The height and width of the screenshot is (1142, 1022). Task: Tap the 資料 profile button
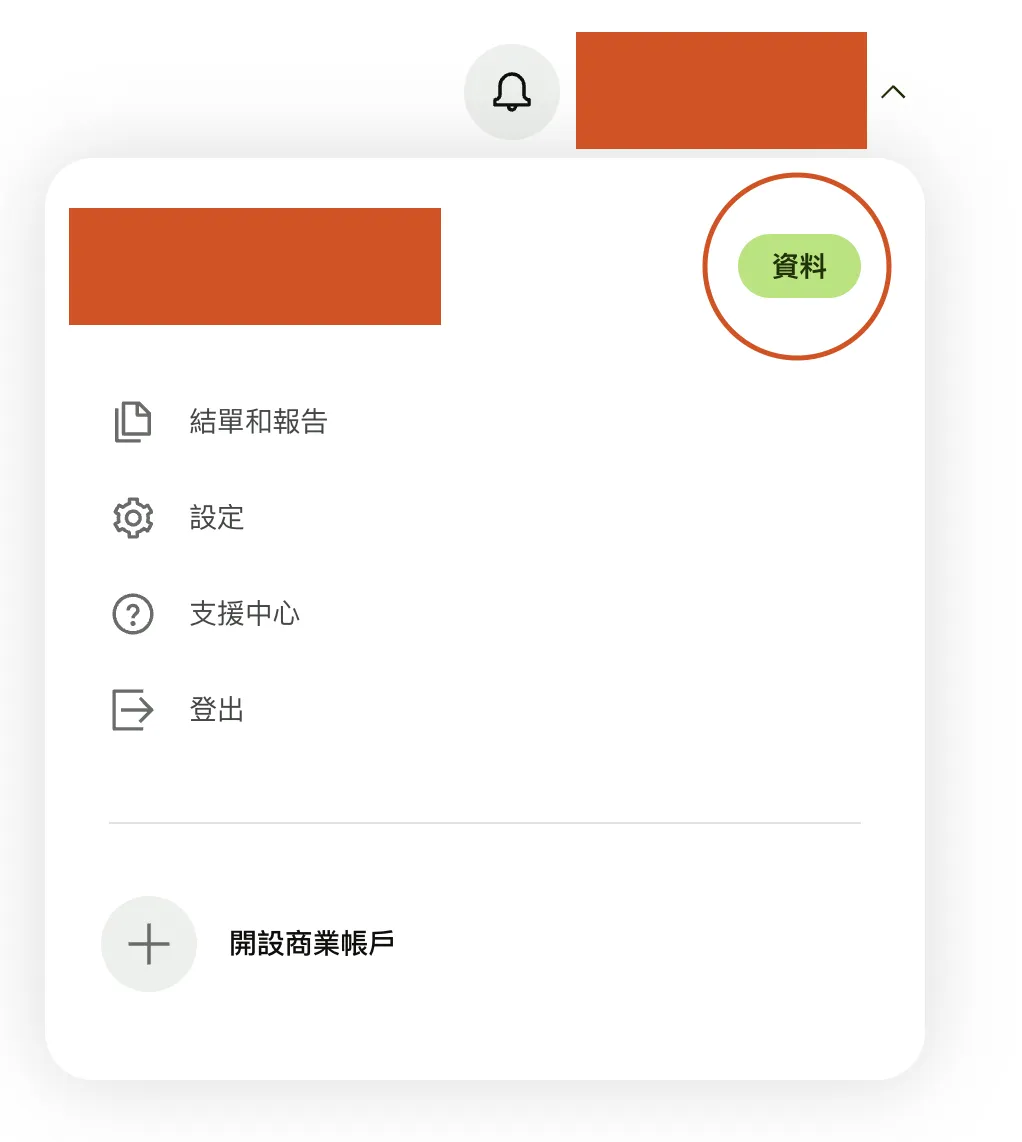coord(798,266)
